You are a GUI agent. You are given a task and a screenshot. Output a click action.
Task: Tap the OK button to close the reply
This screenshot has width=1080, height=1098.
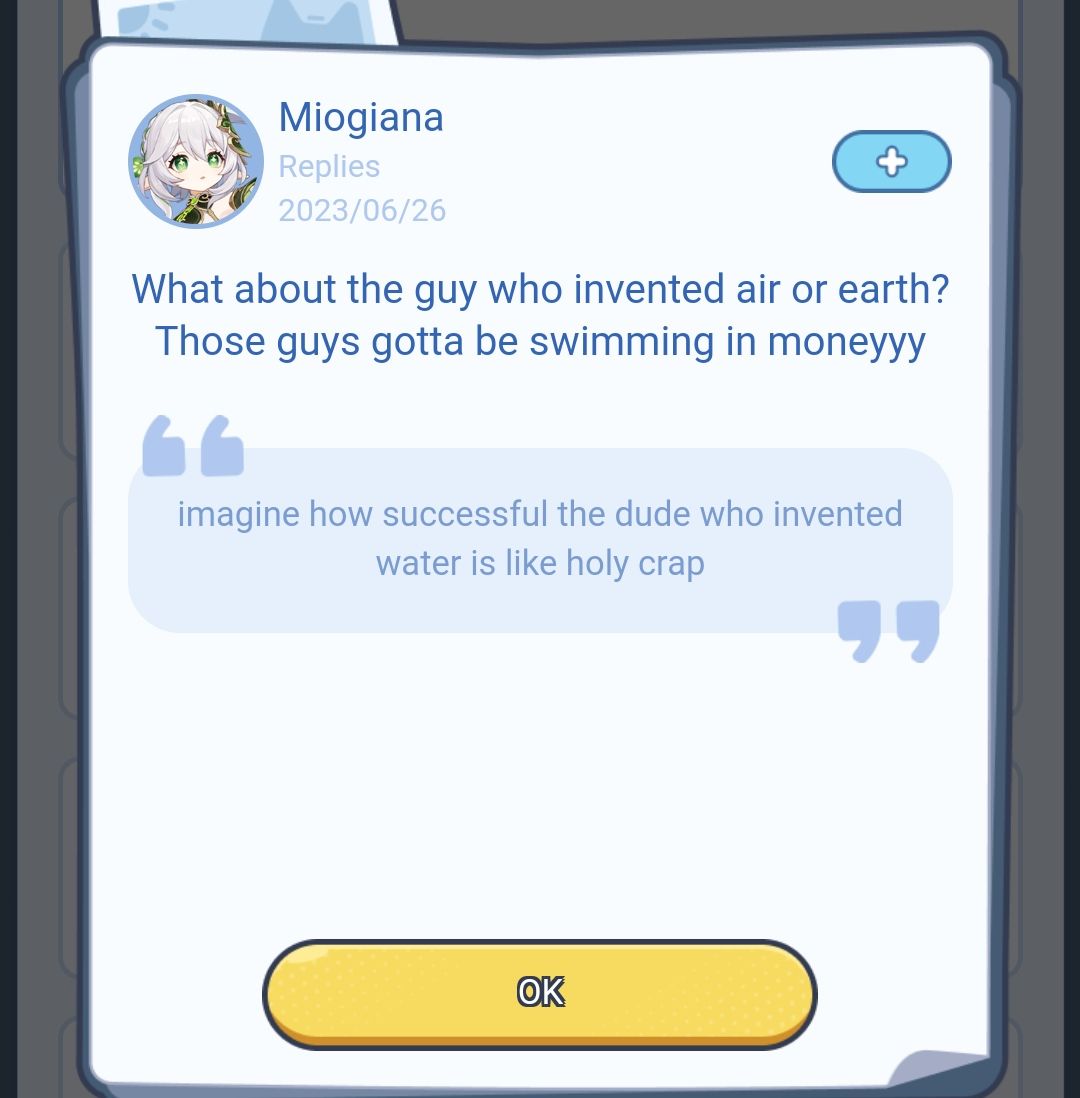540,993
